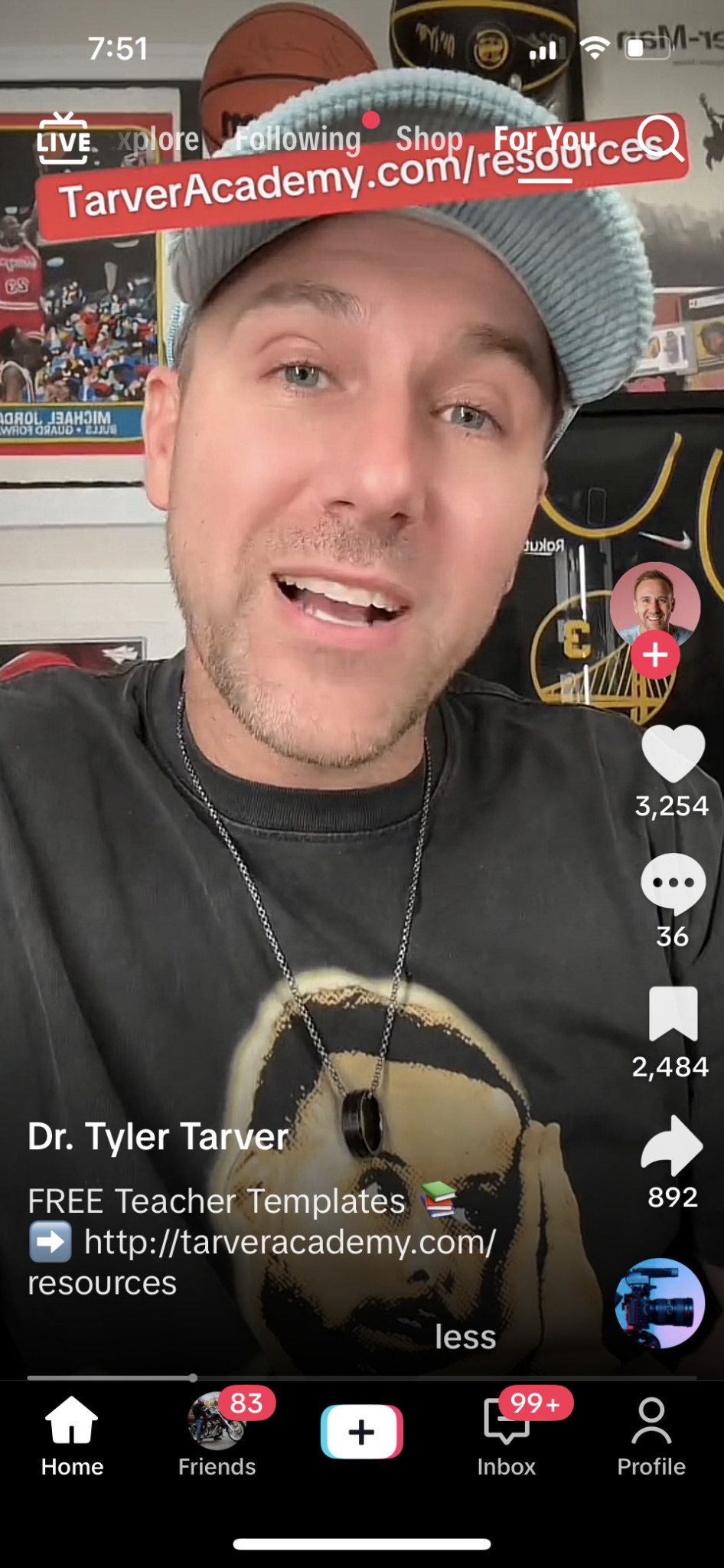Viewport: 724px width, 1568px height.
Task: Open the sound disc with camera image
Action: [x=660, y=1303]
